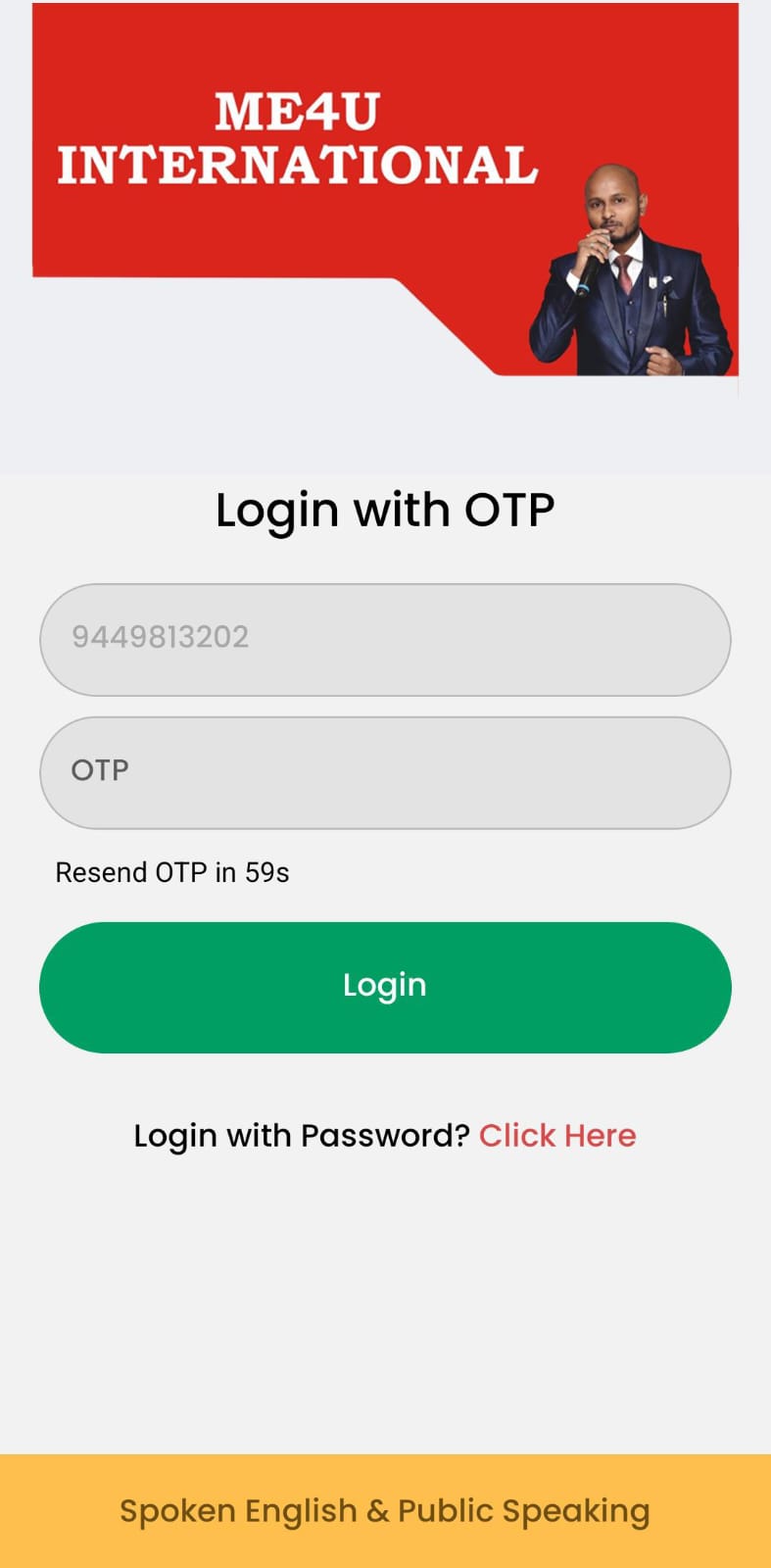Click the Spoken English footer banner
Image resolution: width=771 pixels, height=1568 pixels.
pyautogui.click(x=385, y=1510)
